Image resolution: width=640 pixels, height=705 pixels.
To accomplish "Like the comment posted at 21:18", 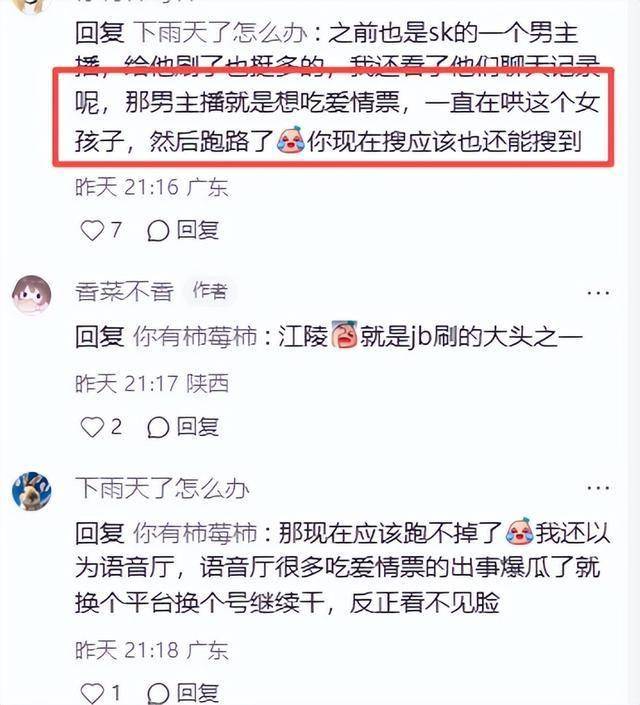I will click(92, 692).
